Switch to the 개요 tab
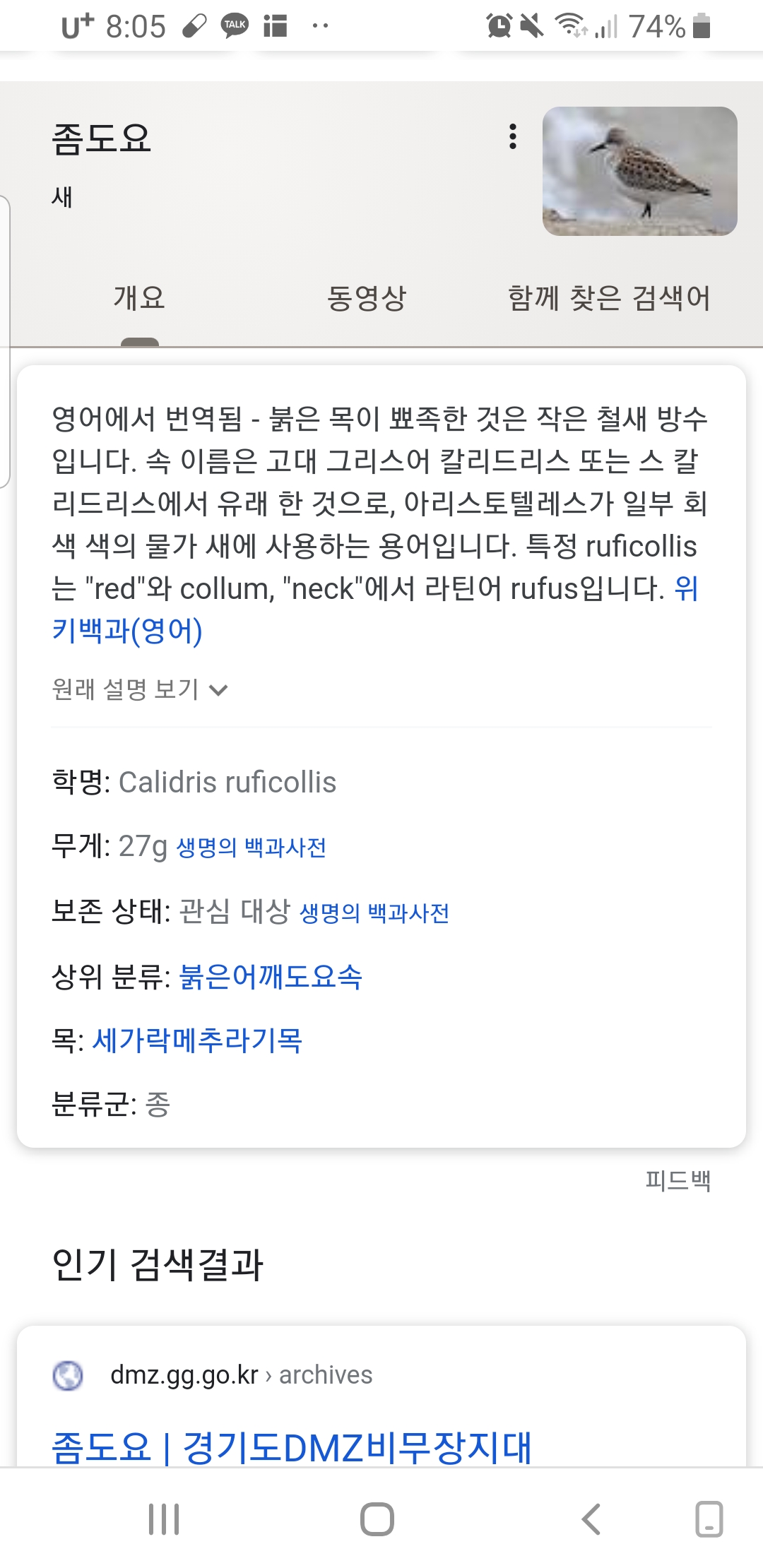Viewport: 763px width, 1568px height. click(x=139, y=298)
